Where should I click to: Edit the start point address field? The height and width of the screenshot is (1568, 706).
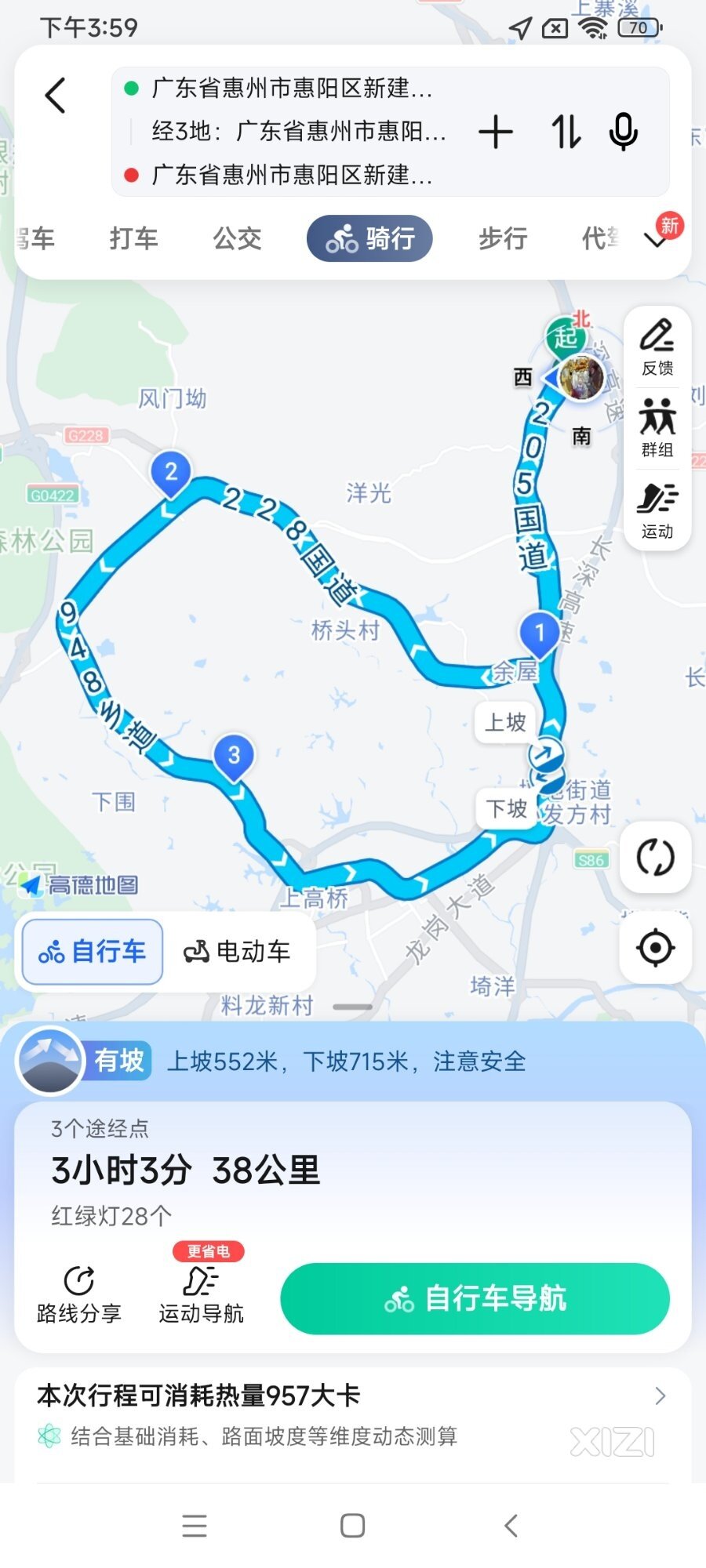tap(292, 89)
